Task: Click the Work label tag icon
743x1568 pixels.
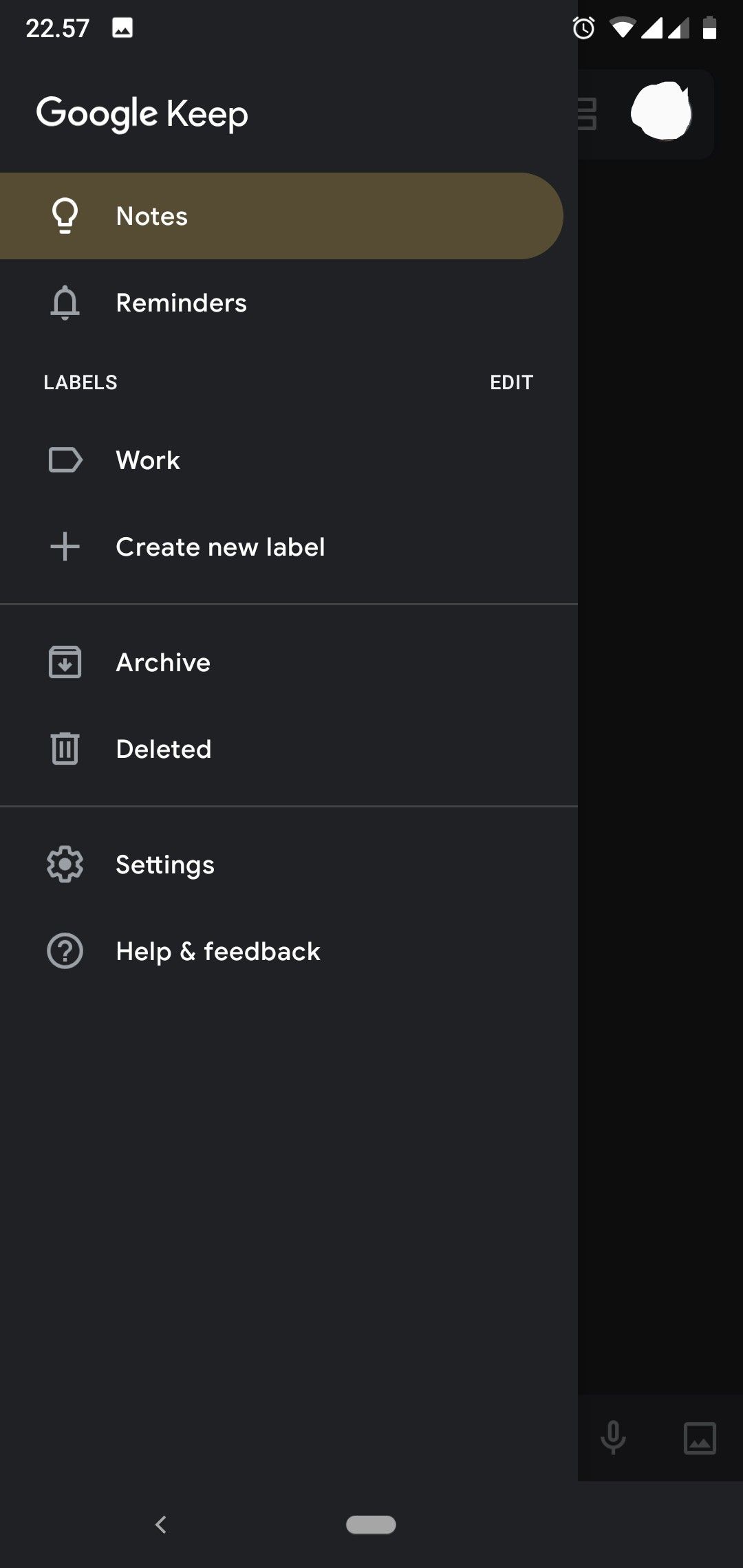Action: tap(65, 459)
